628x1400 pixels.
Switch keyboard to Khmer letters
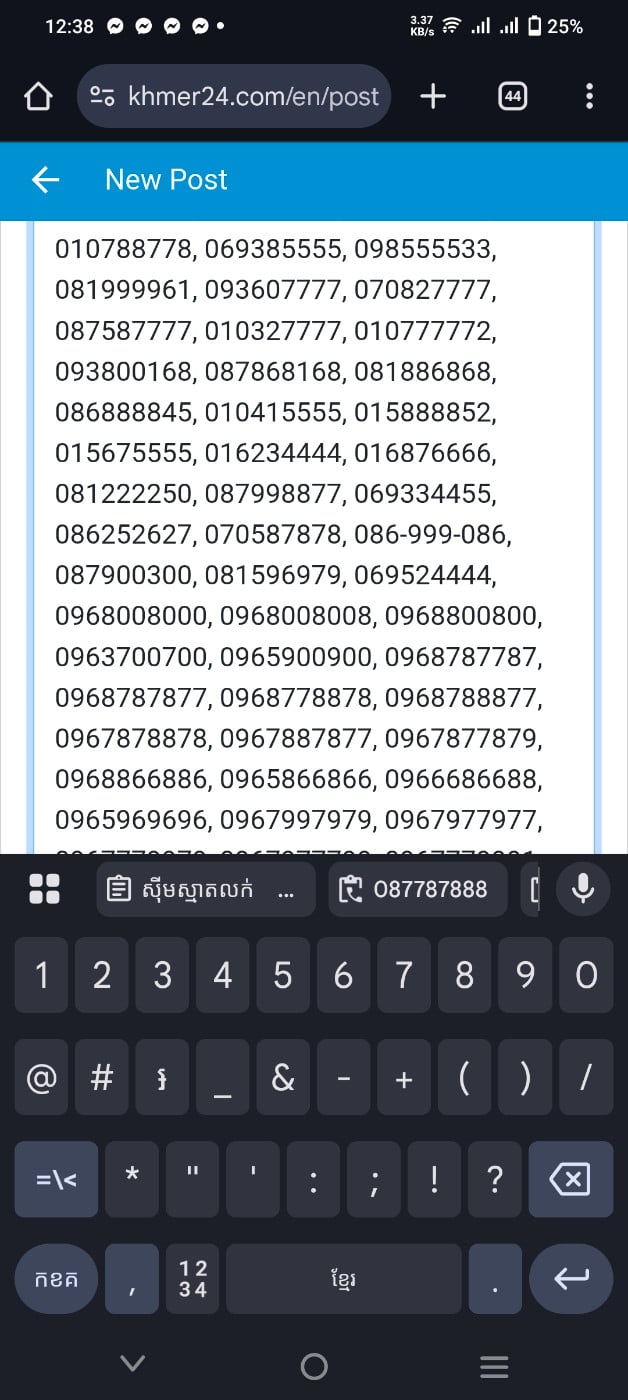tap(56, 1279)
